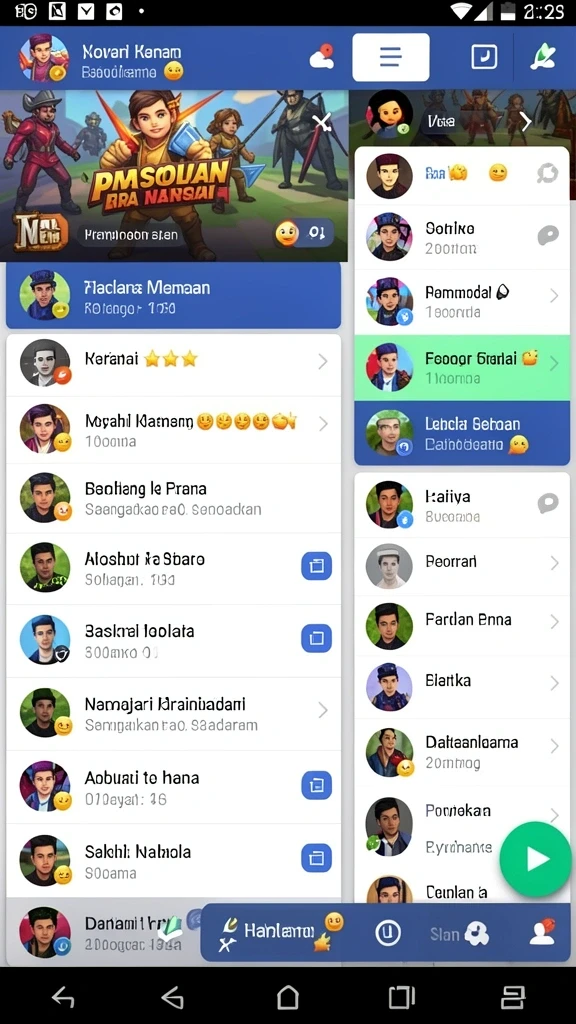Tap the blue square icon beside Aloshut
This screenshot has height=1024, width=576.
[317, 566]
